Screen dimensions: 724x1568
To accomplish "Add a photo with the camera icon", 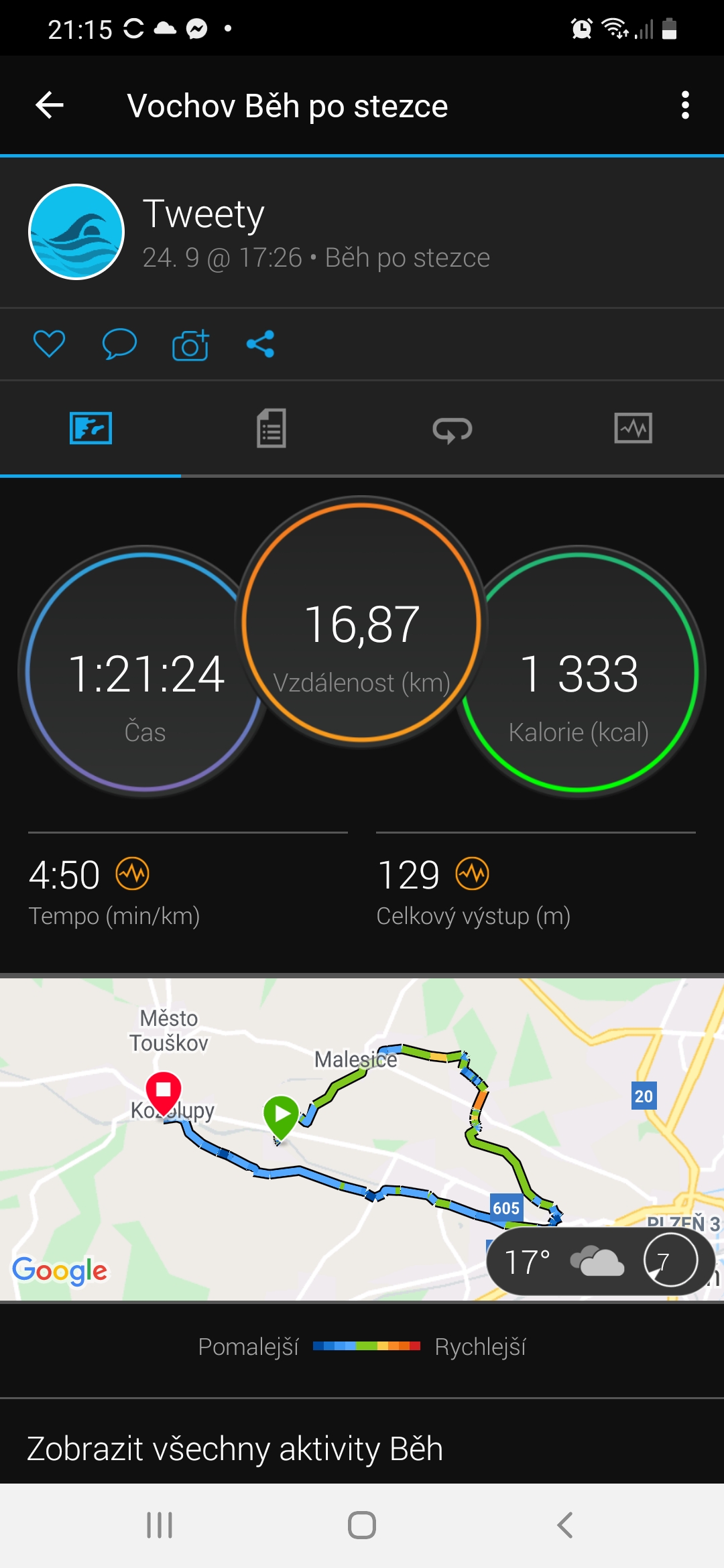I will [190, 344].
